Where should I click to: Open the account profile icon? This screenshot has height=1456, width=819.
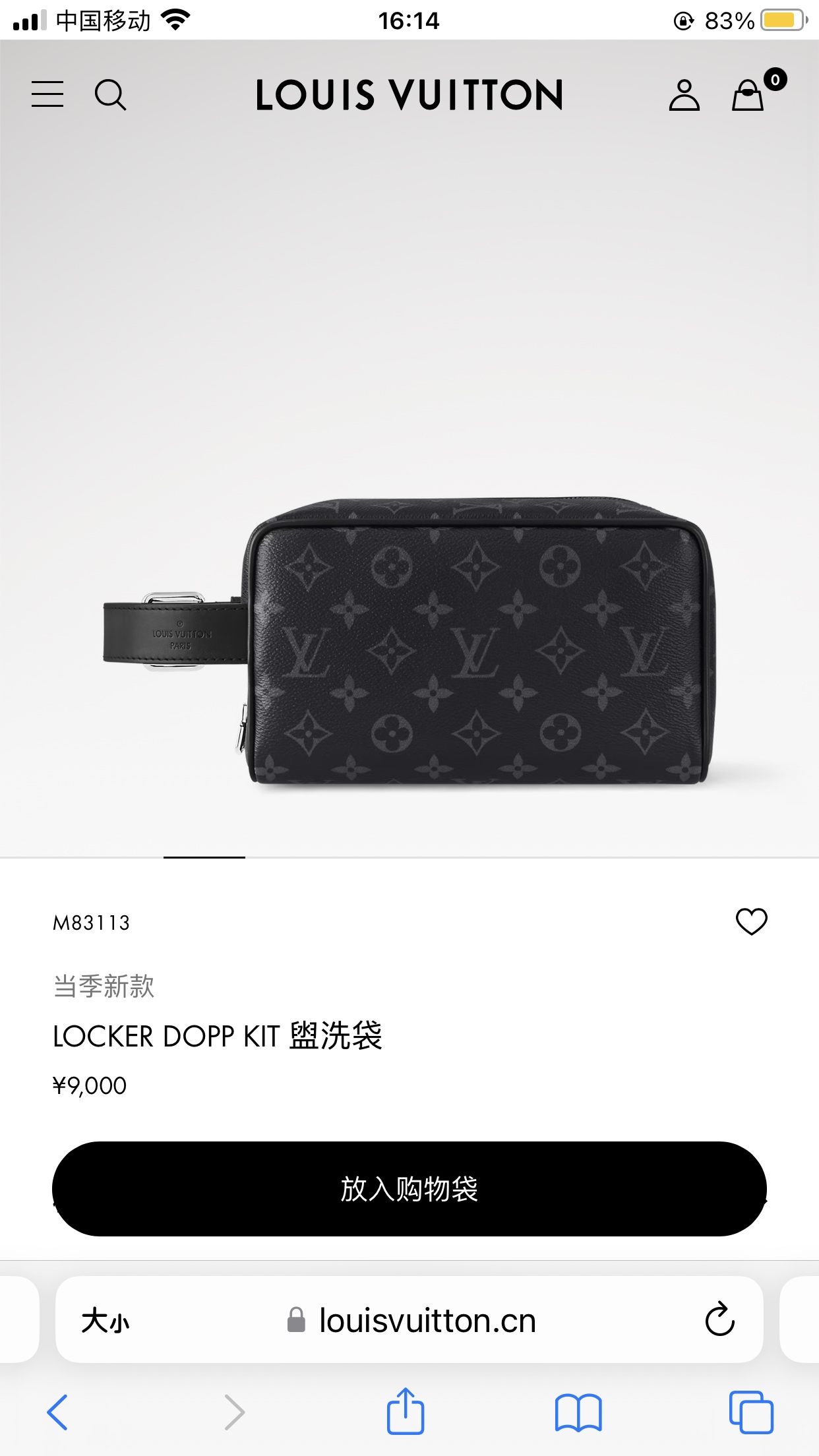click(684, 95)
